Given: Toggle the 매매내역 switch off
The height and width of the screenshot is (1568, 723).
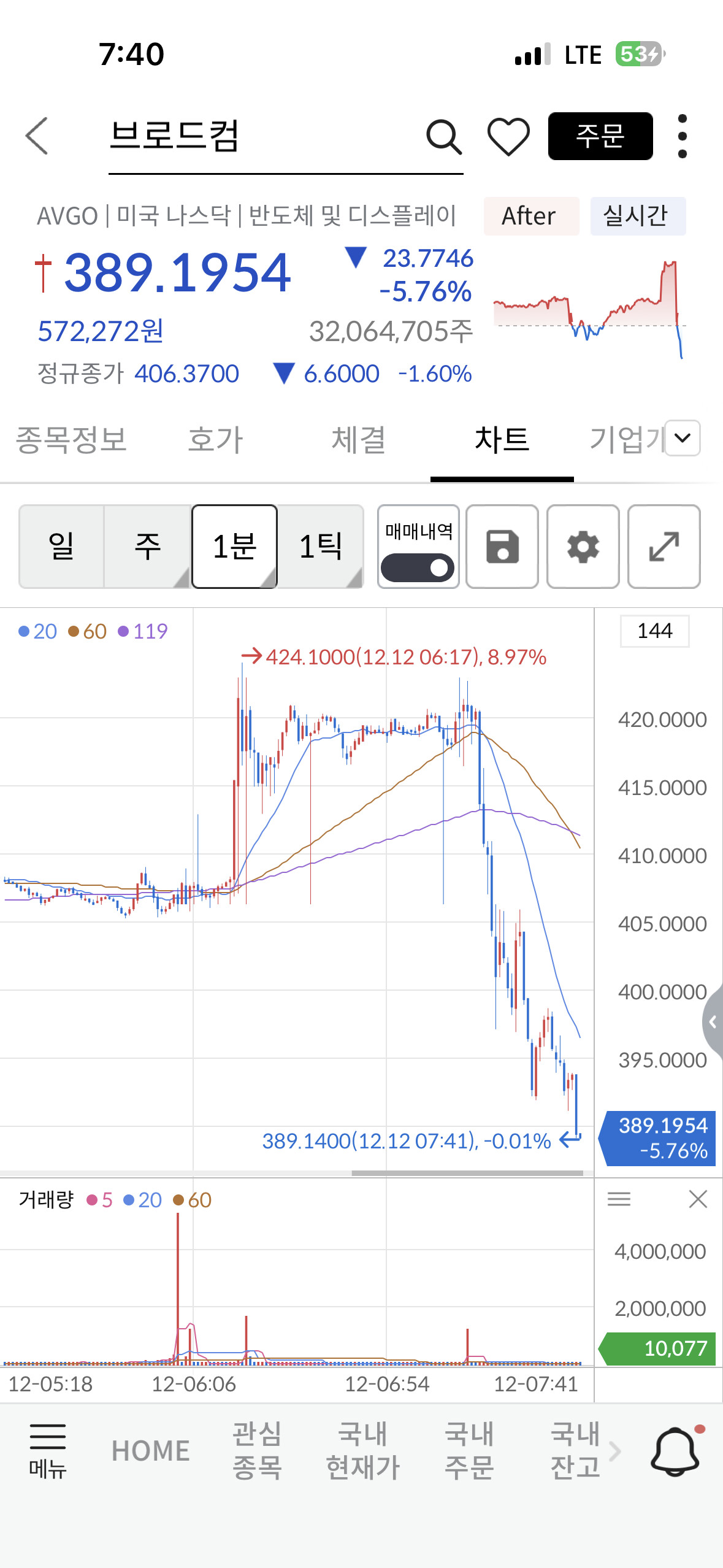Looking at the screenshot, I should point(418,567).
